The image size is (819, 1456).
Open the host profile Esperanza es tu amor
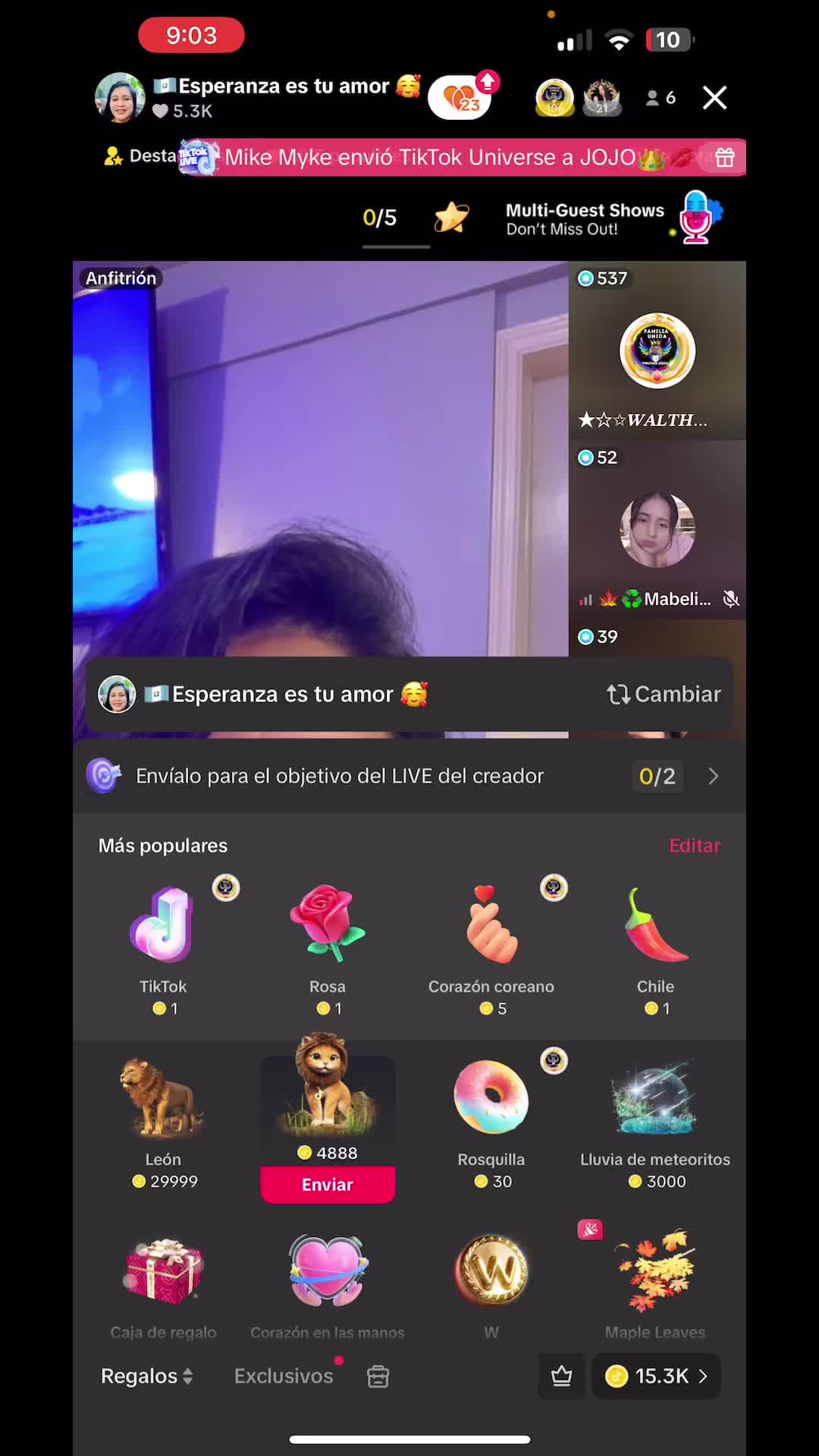tap(120, 98)
